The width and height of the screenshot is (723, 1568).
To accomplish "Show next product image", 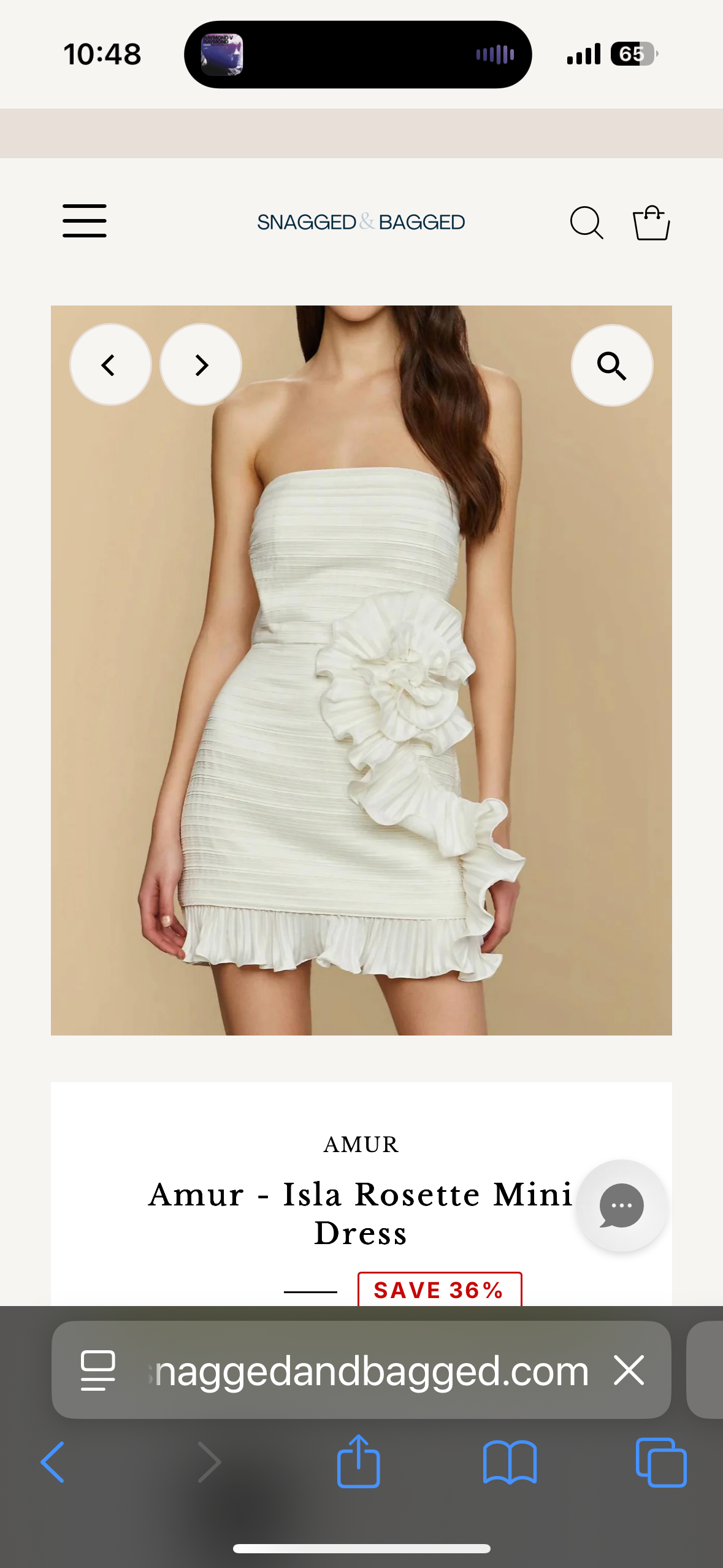I will tap(201, 365).
